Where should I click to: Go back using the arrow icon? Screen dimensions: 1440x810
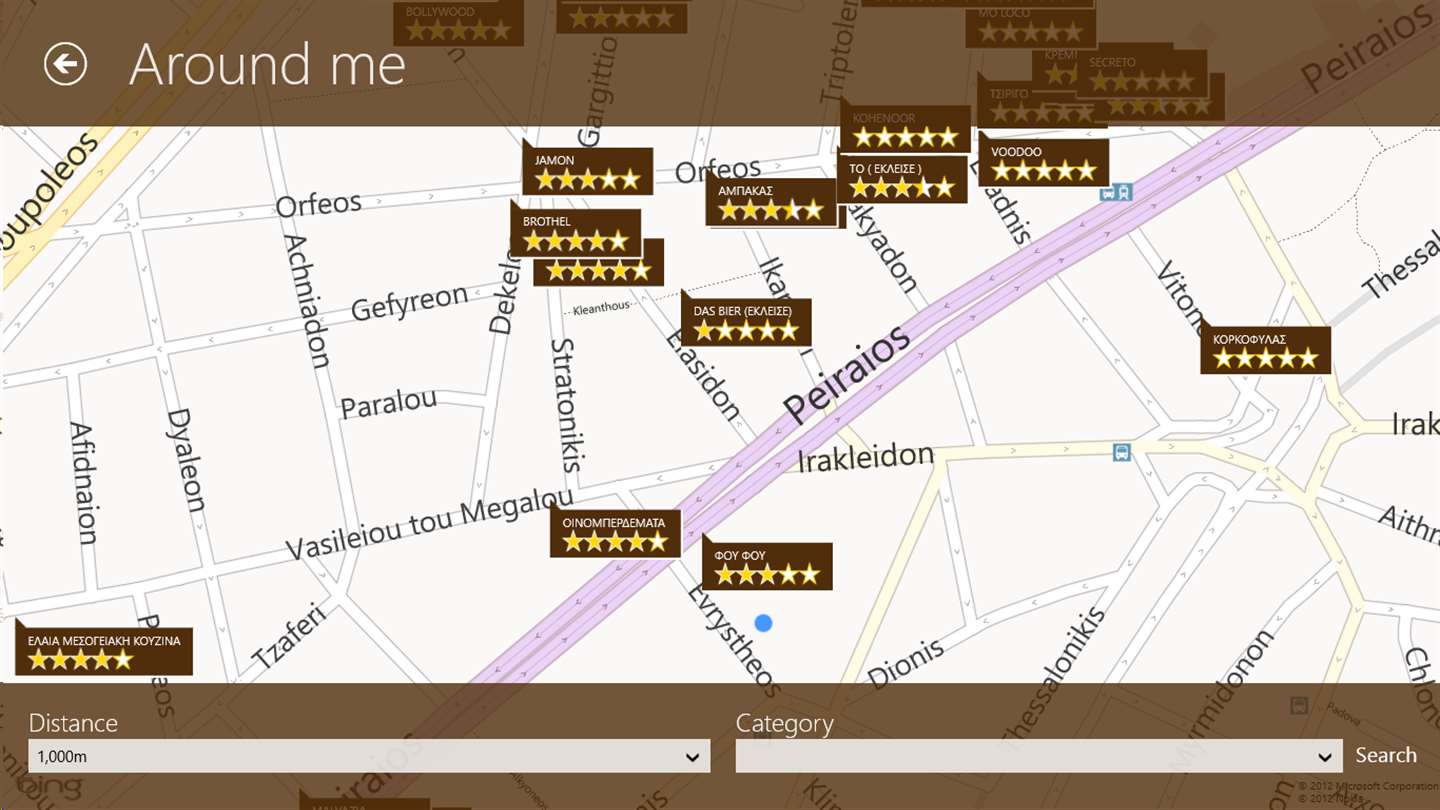coord(65,65)
